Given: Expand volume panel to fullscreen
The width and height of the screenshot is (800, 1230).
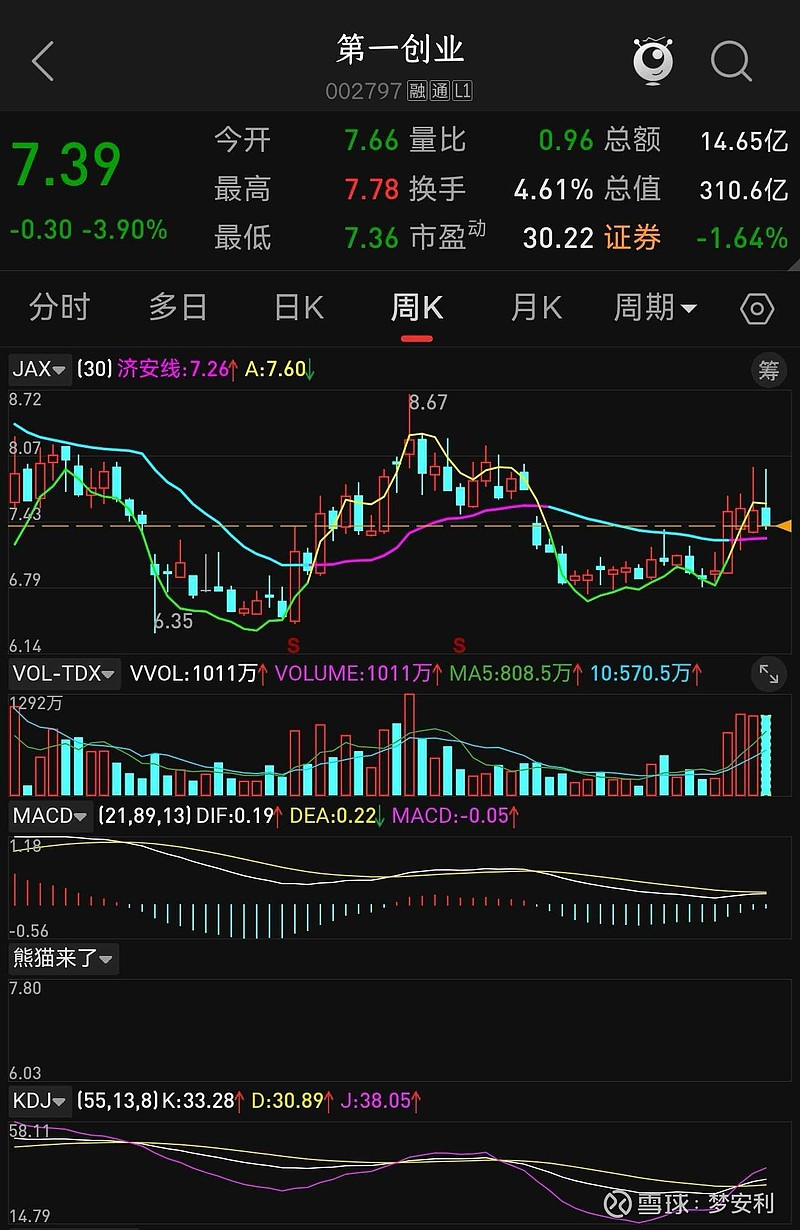Looking at the screenshot, I should click(768, 674).
